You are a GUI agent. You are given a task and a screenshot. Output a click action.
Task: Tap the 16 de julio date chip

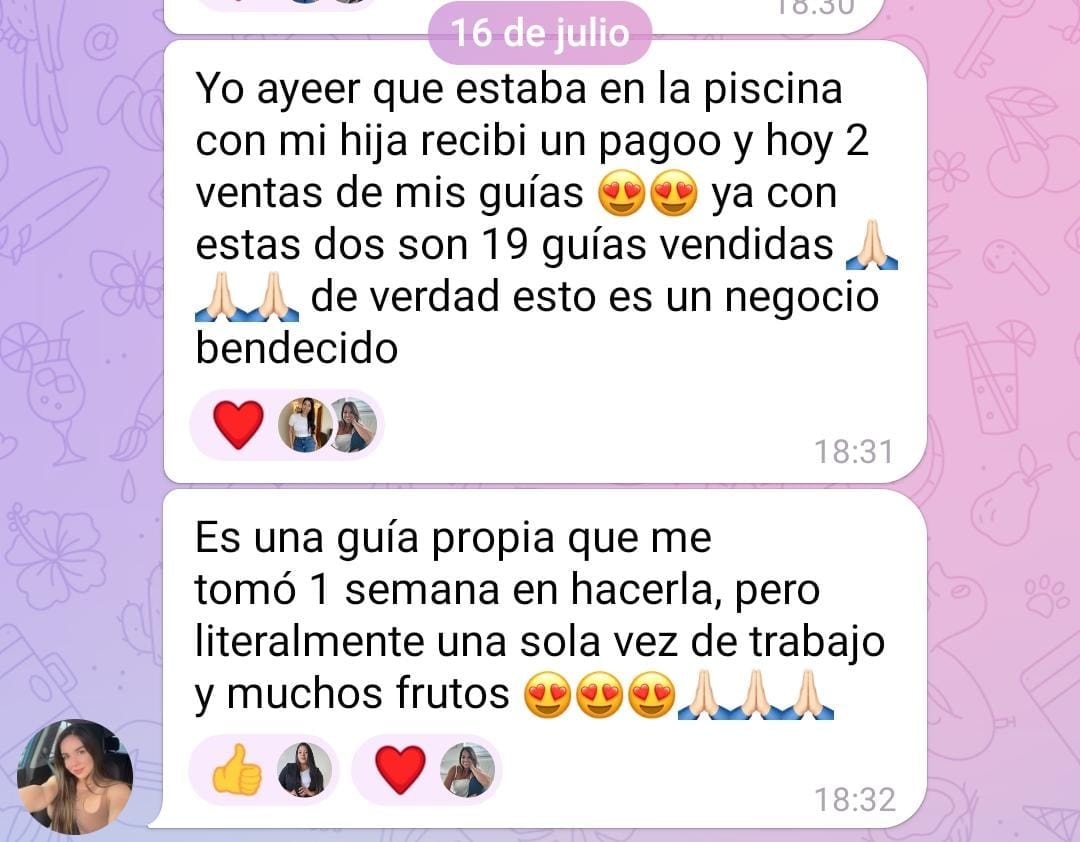click(x=540, y=34)
